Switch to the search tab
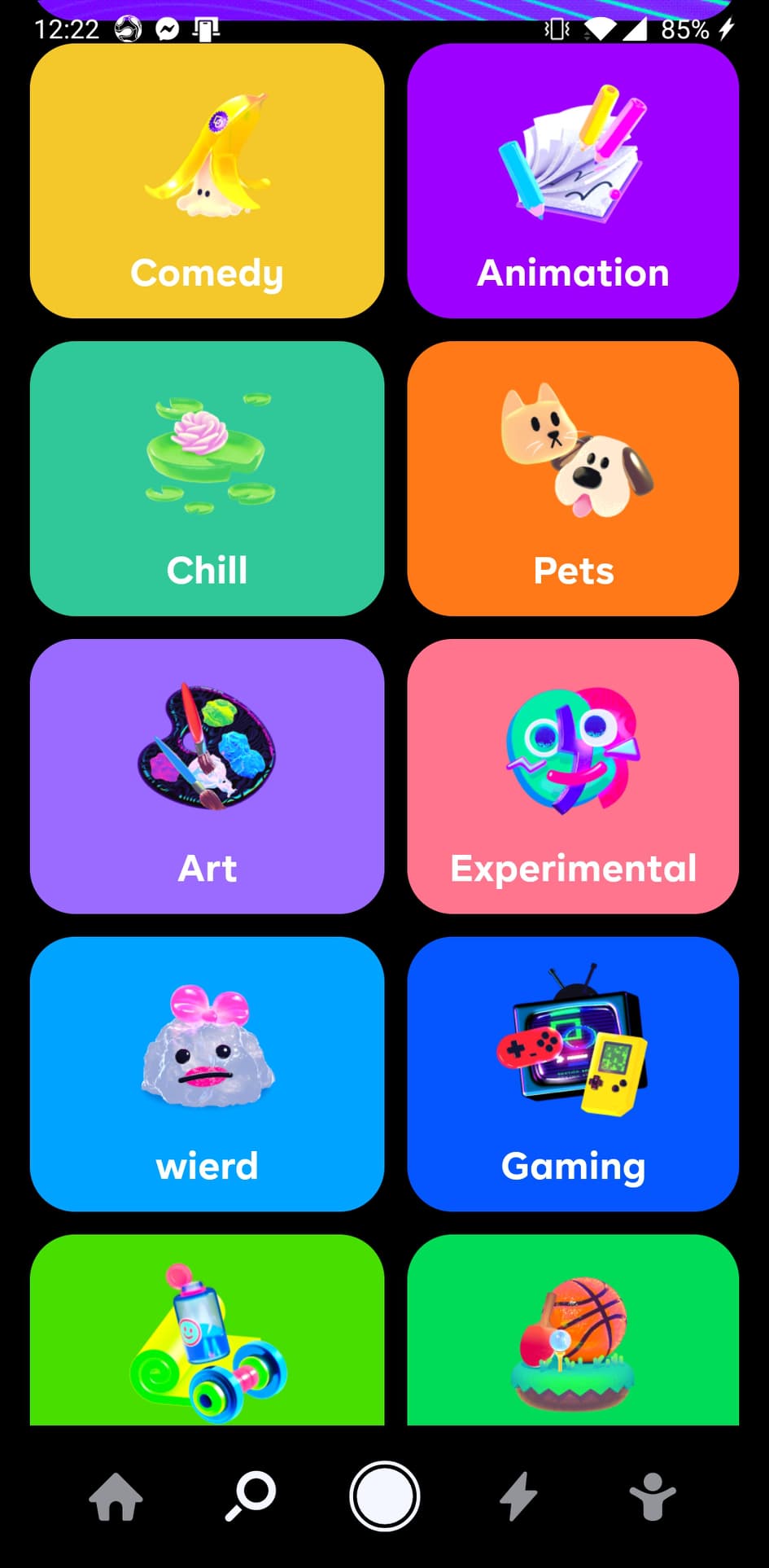This screenshot has height=1568, width=769. point(251,1496)
